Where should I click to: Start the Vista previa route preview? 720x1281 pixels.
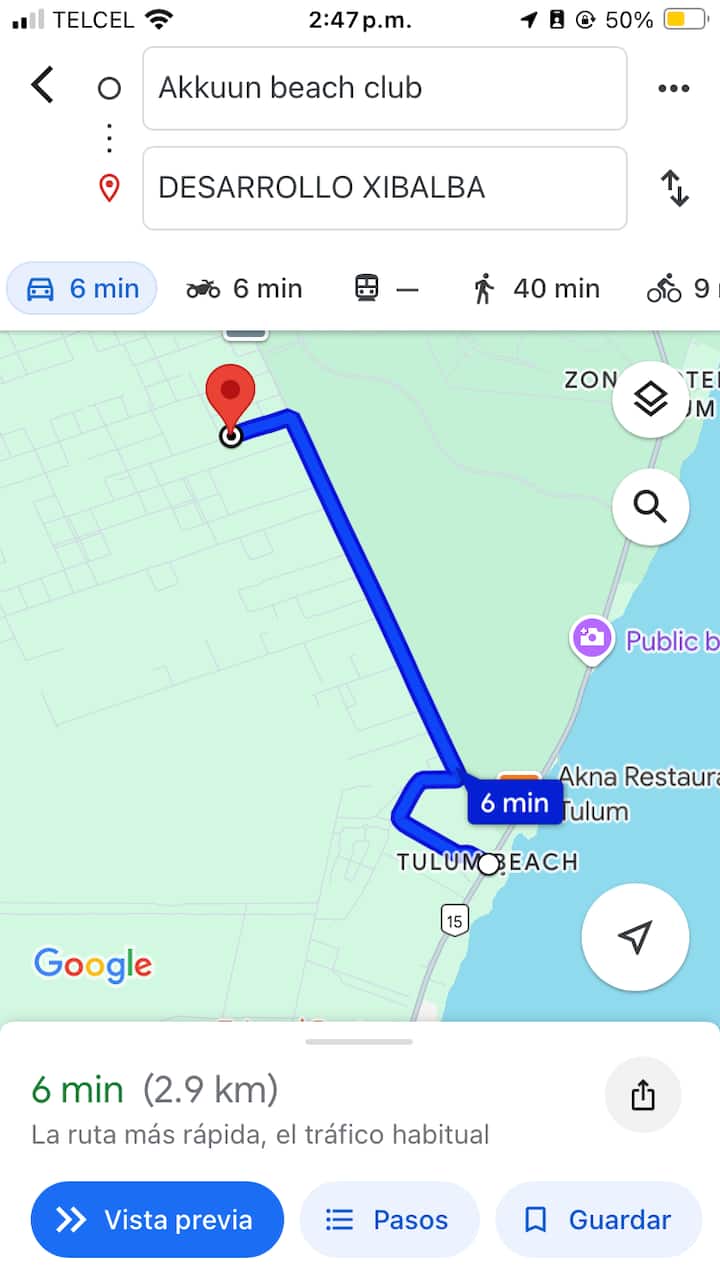click(x=157, y=1219)
